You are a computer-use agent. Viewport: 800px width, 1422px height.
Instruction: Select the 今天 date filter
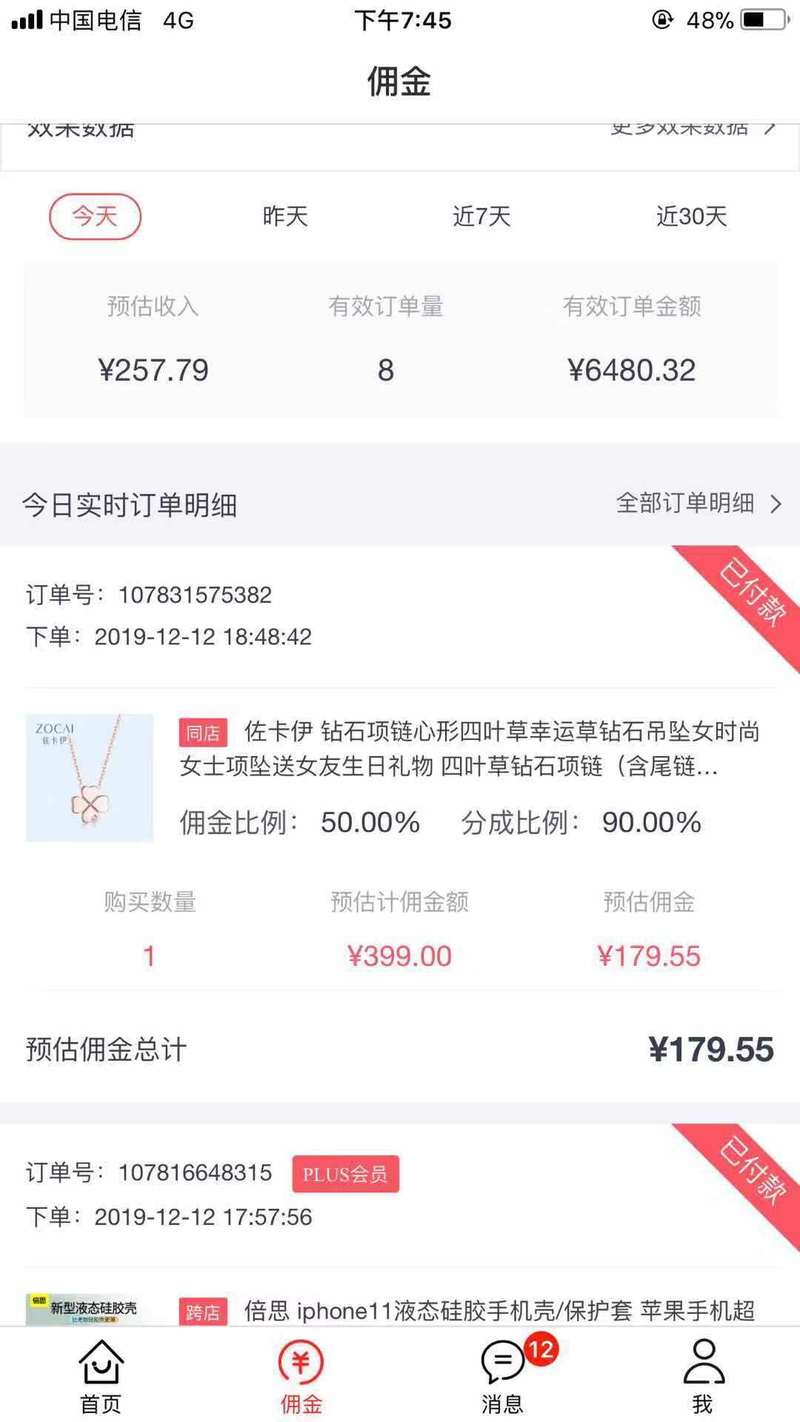click(x=94, y=216)
